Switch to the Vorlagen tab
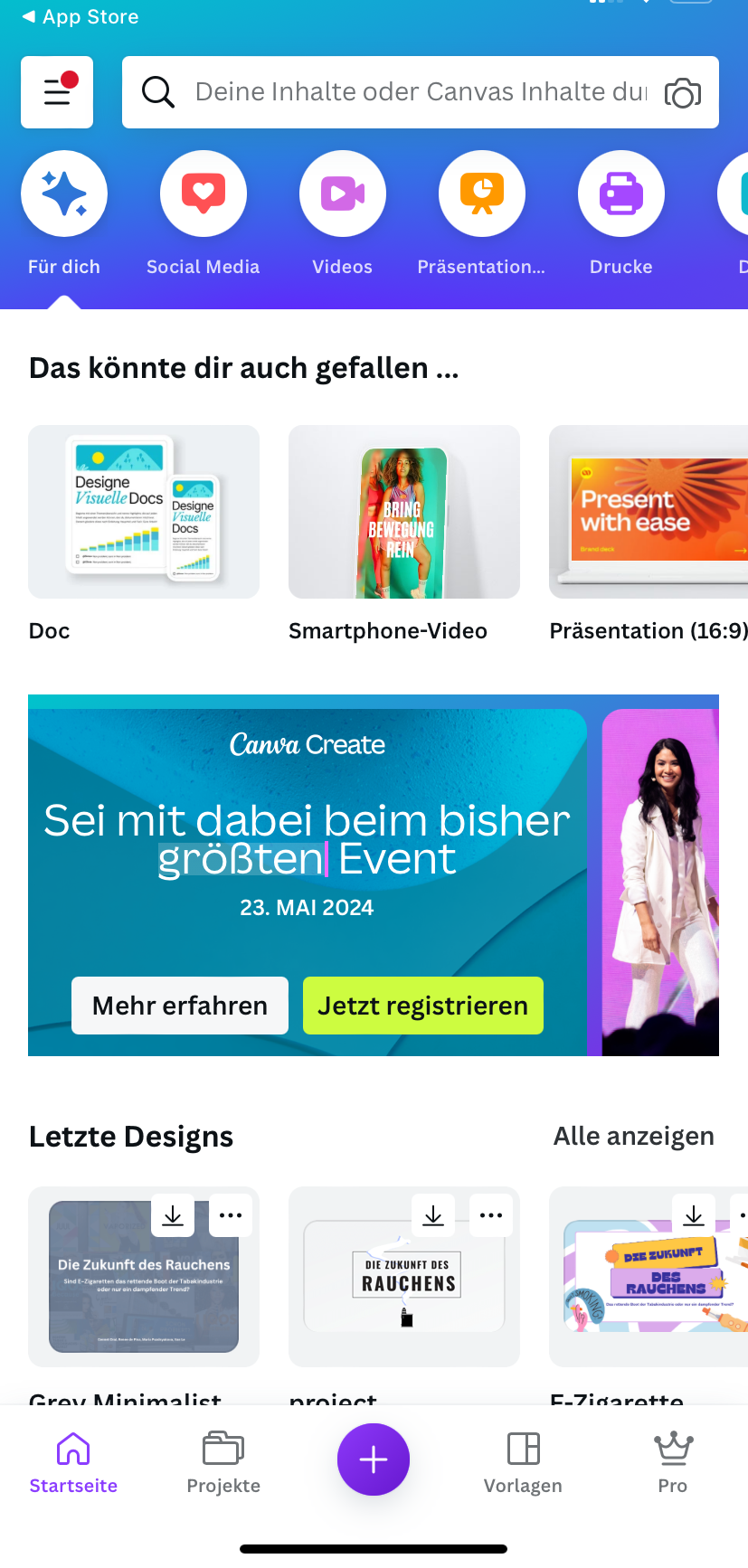 523,1462
